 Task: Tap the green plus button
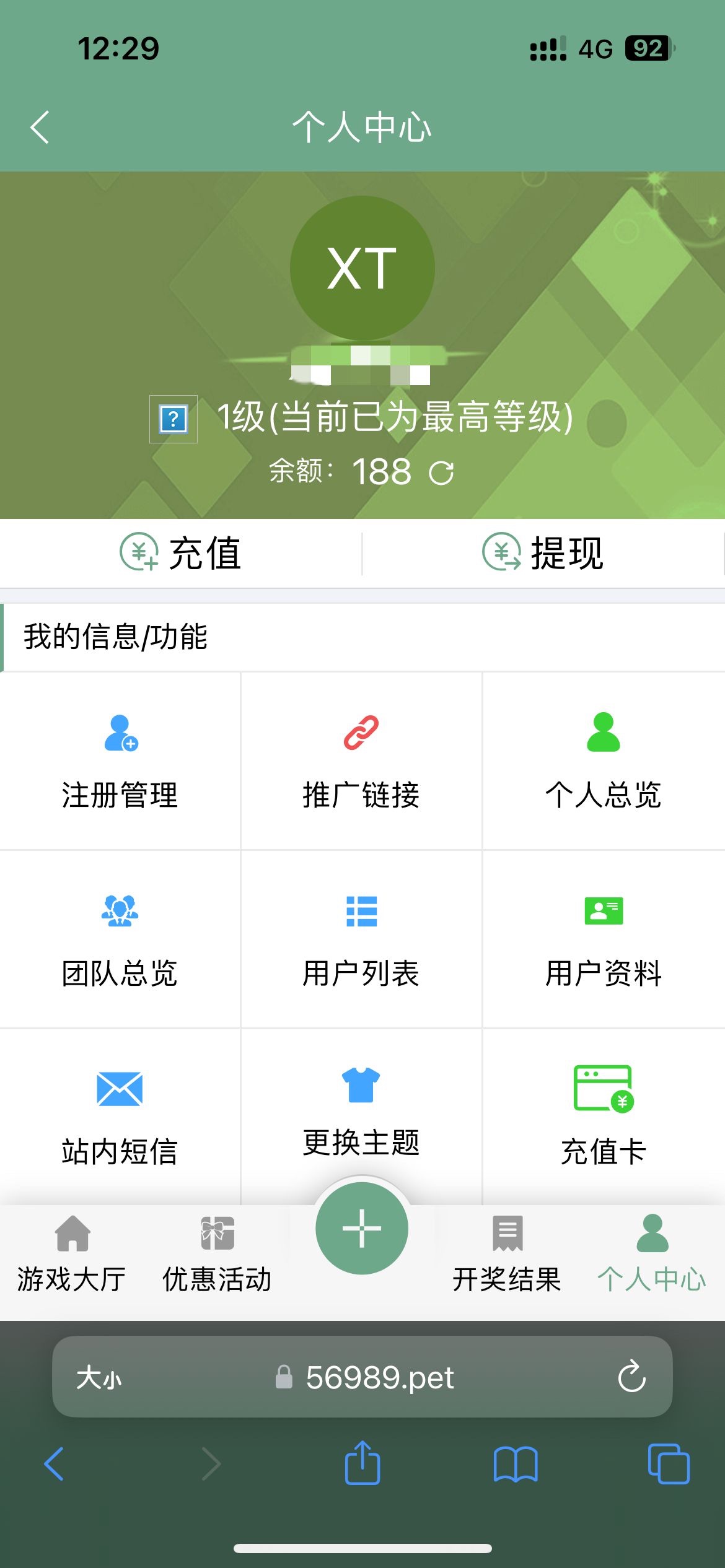pyautogui.click(x=362, y=1228)
